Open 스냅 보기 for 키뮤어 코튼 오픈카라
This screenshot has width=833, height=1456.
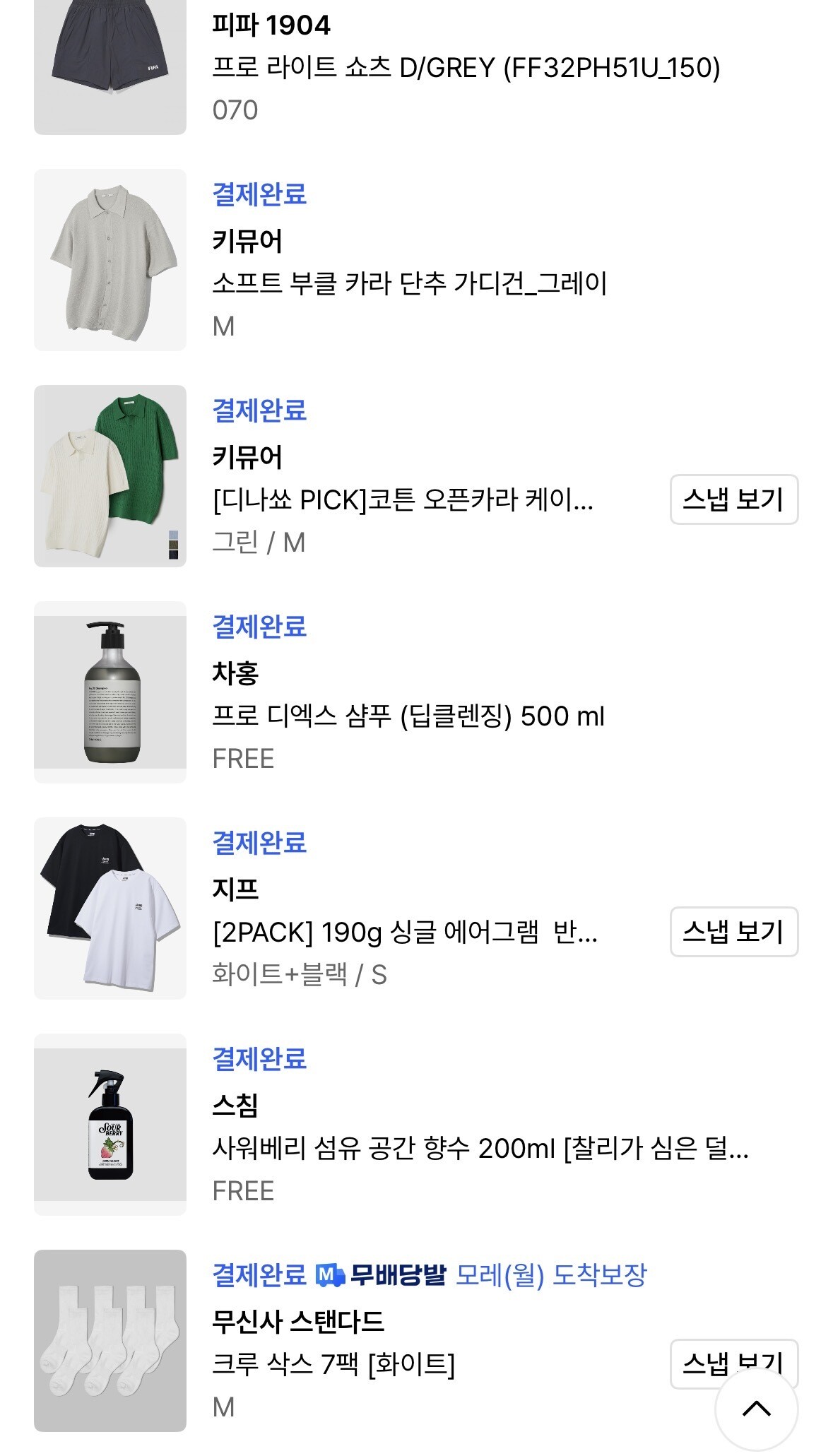[733, 499]
